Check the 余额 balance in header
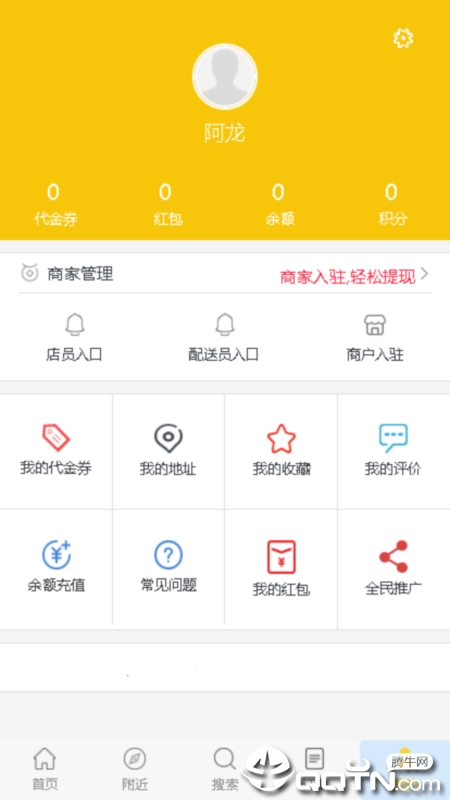 [x=280, y=206]
